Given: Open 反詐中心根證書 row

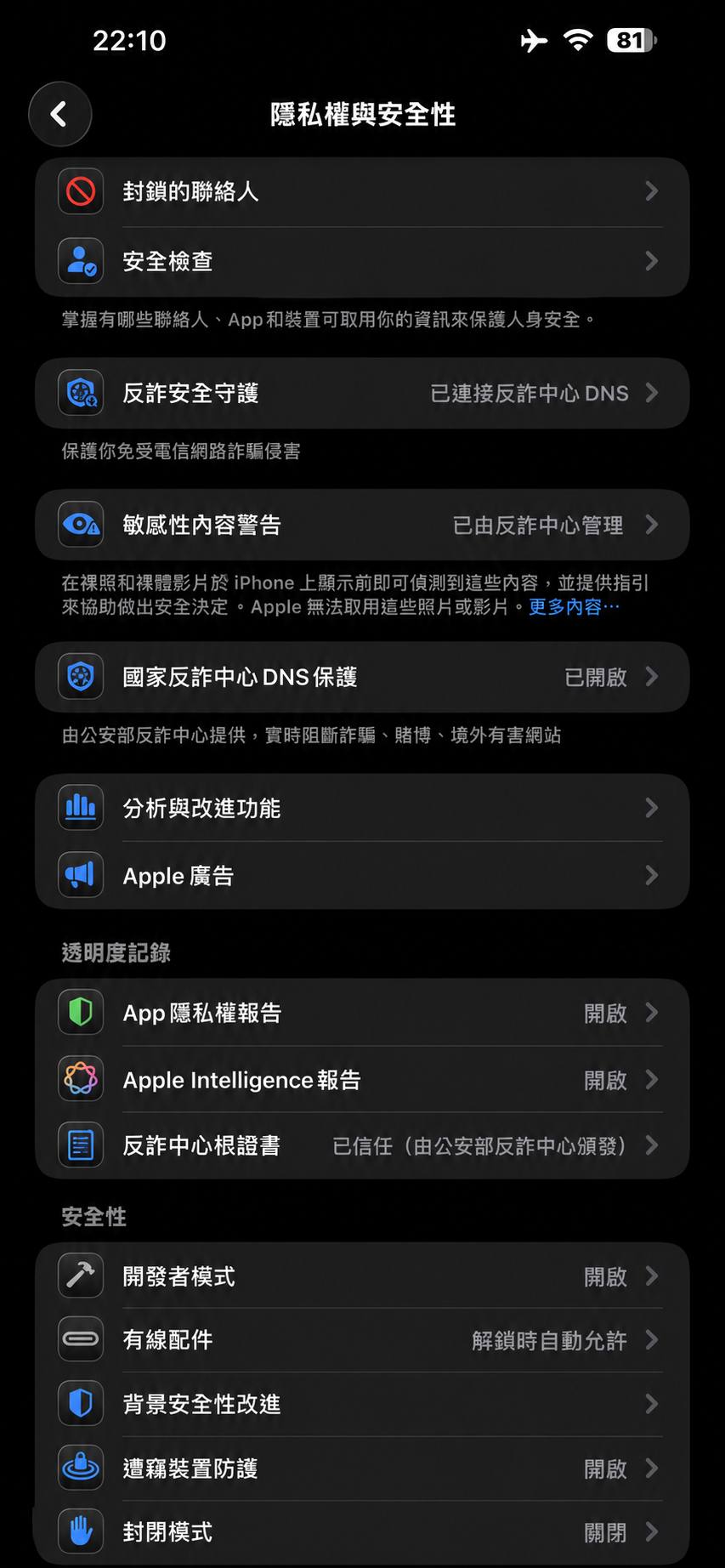Looking at the screenshot, I should tap(362, 1146).
